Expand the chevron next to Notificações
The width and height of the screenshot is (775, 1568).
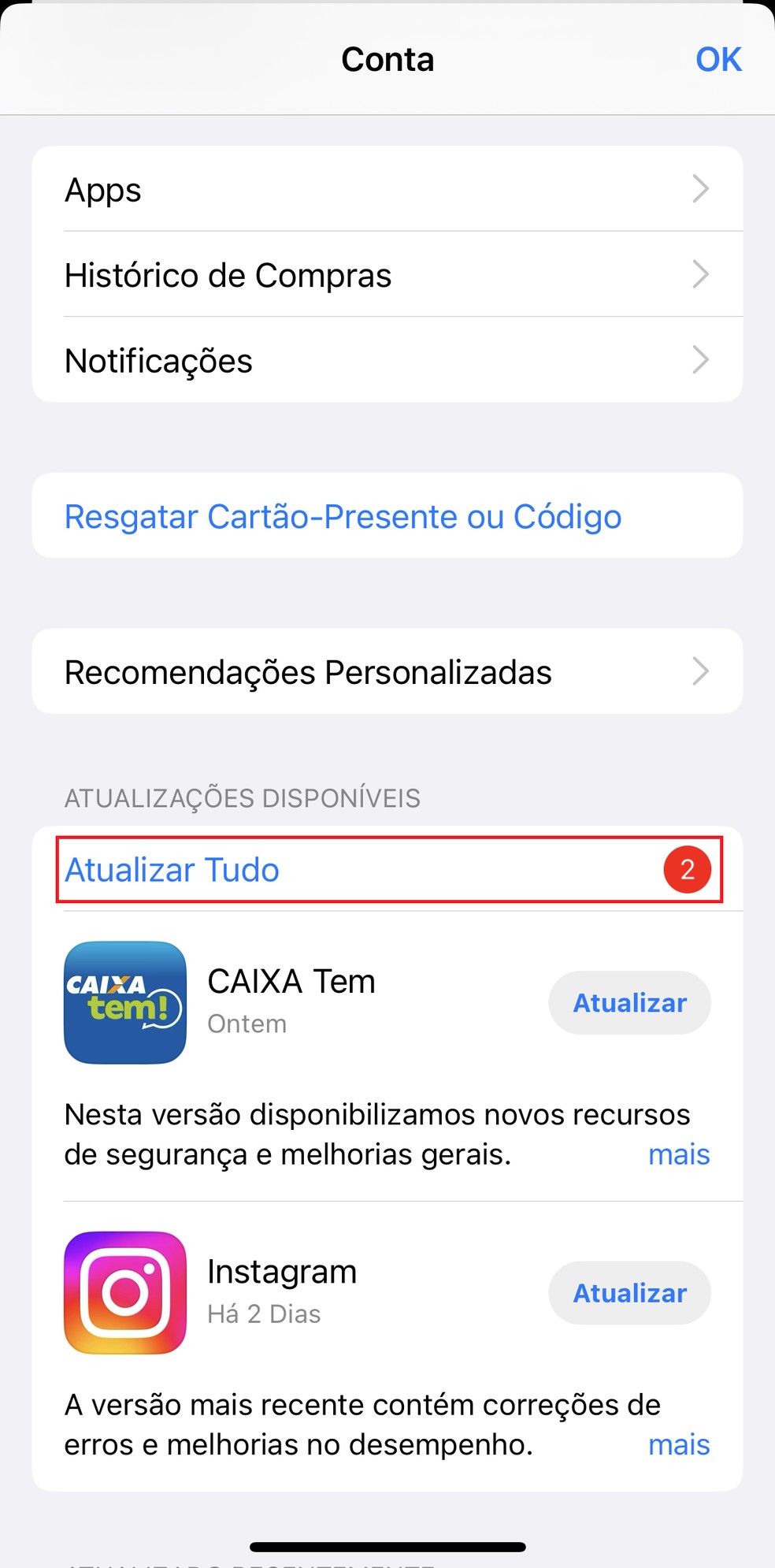pos(700,360)
